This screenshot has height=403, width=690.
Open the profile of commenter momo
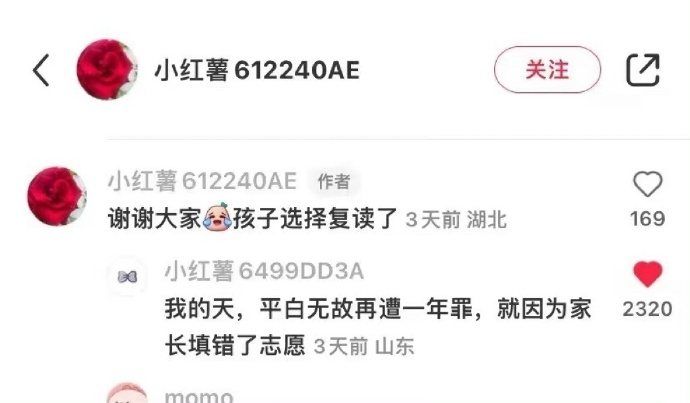click(x=128, y=394)
